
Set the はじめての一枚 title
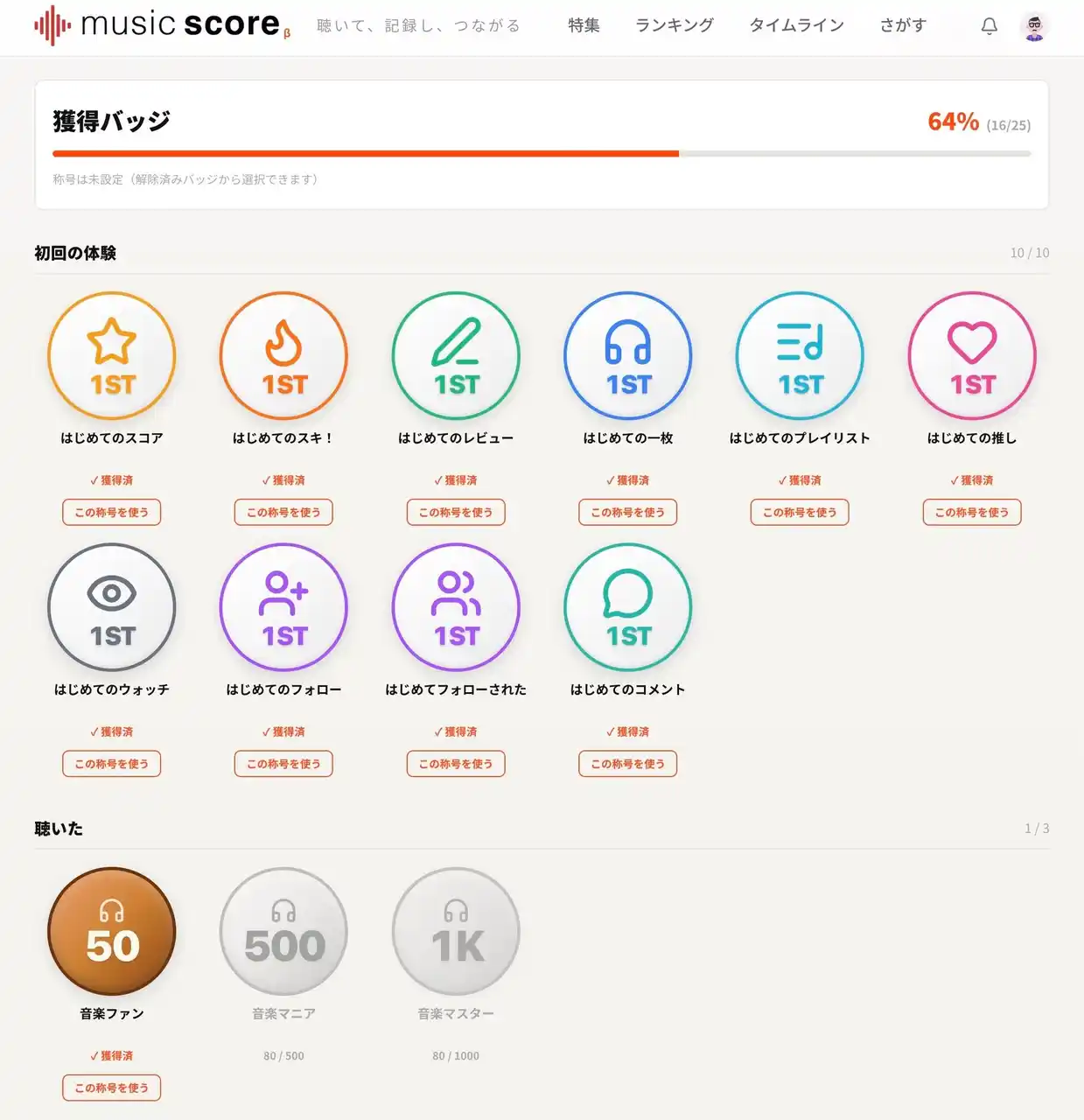[627, 512]
